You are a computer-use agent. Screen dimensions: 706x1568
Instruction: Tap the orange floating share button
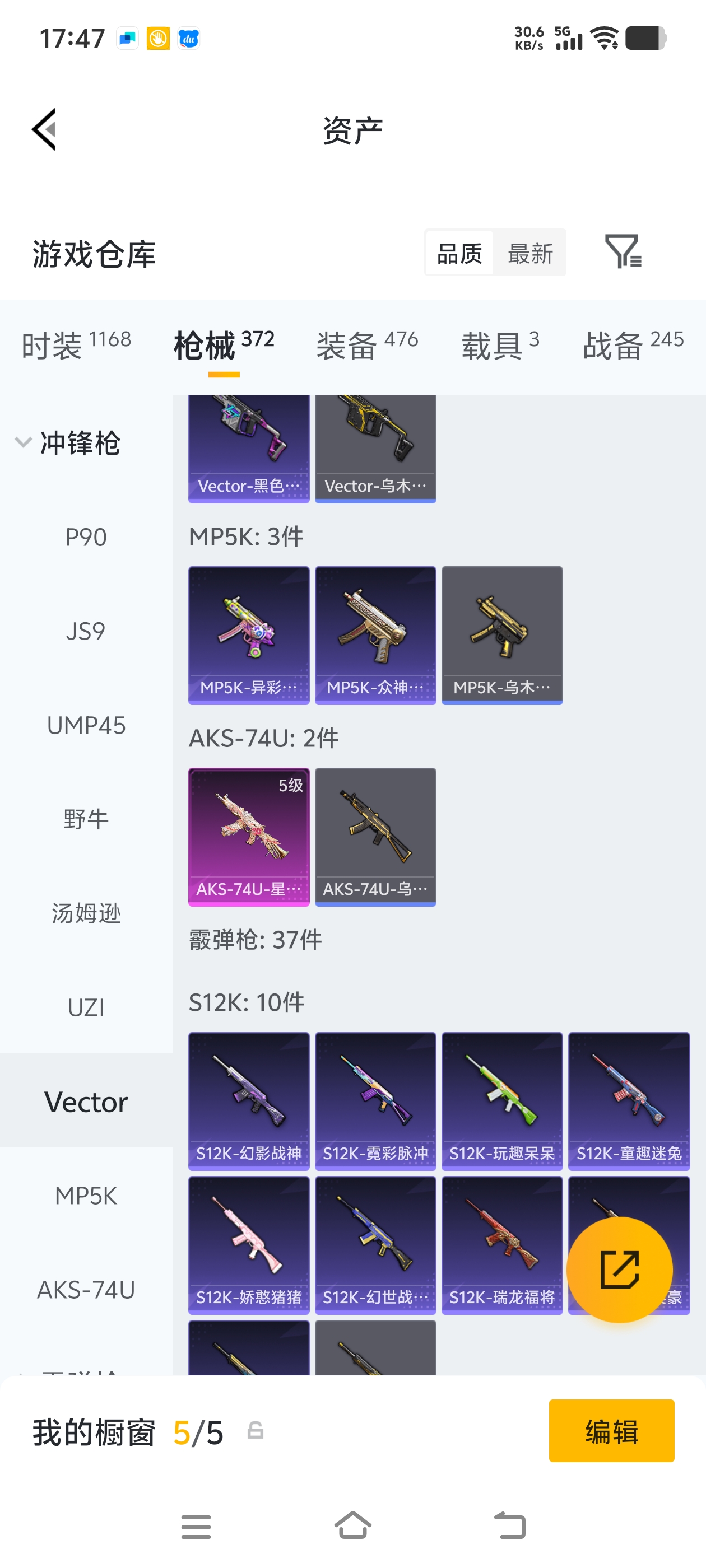[x=621, y=1269]
